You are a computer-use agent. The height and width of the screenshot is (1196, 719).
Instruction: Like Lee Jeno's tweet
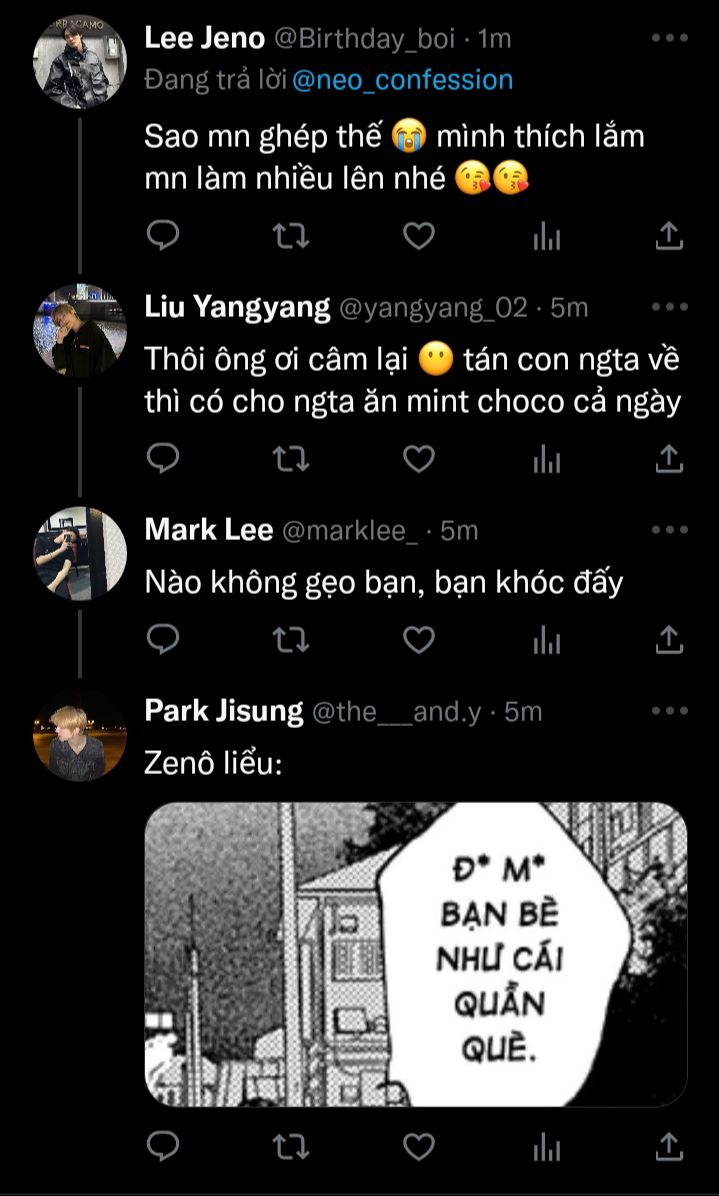click(x=419, y=236)
